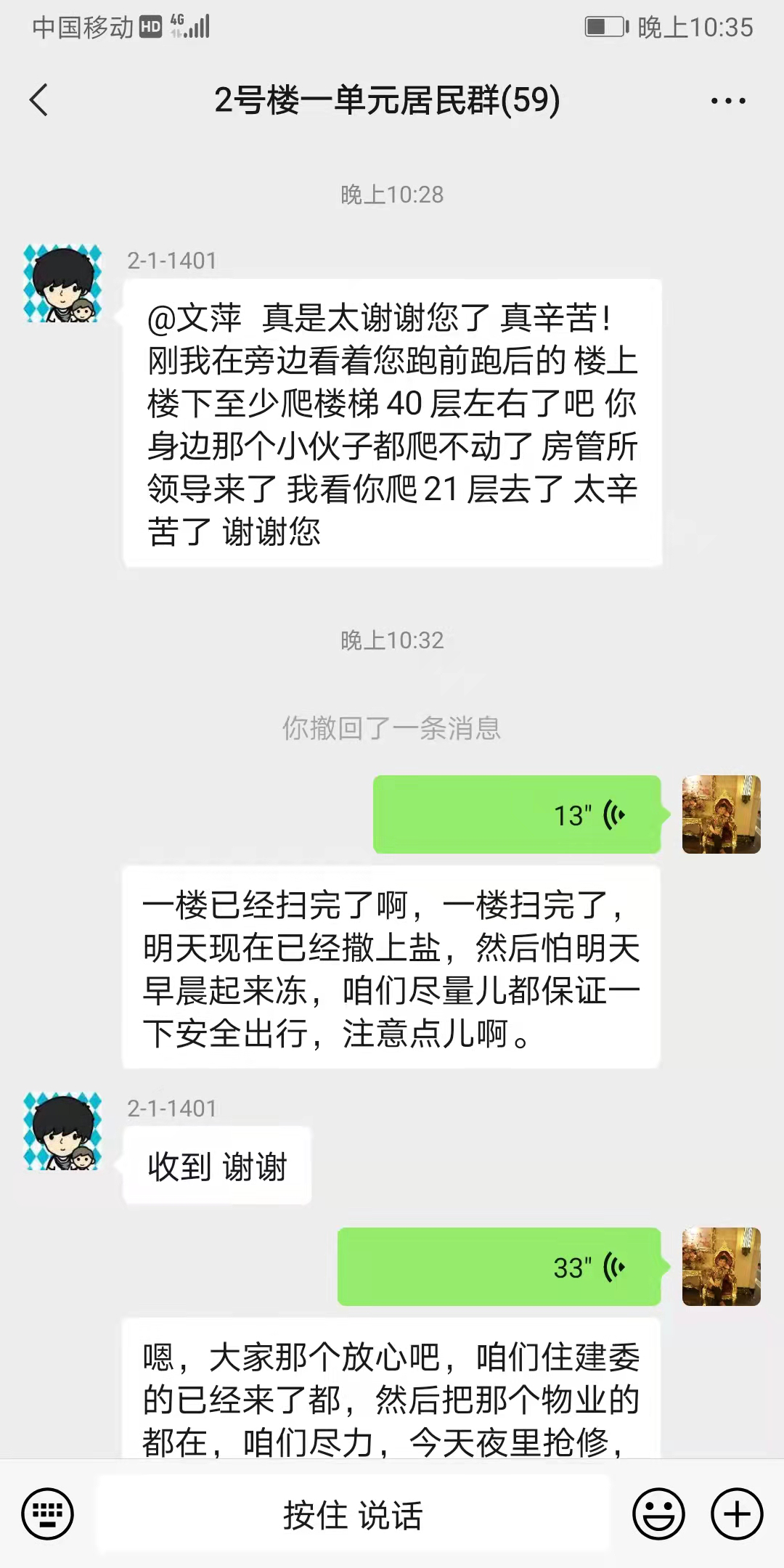Switch to keyboard text input

pyautogui.click(x=48, y=1514)
